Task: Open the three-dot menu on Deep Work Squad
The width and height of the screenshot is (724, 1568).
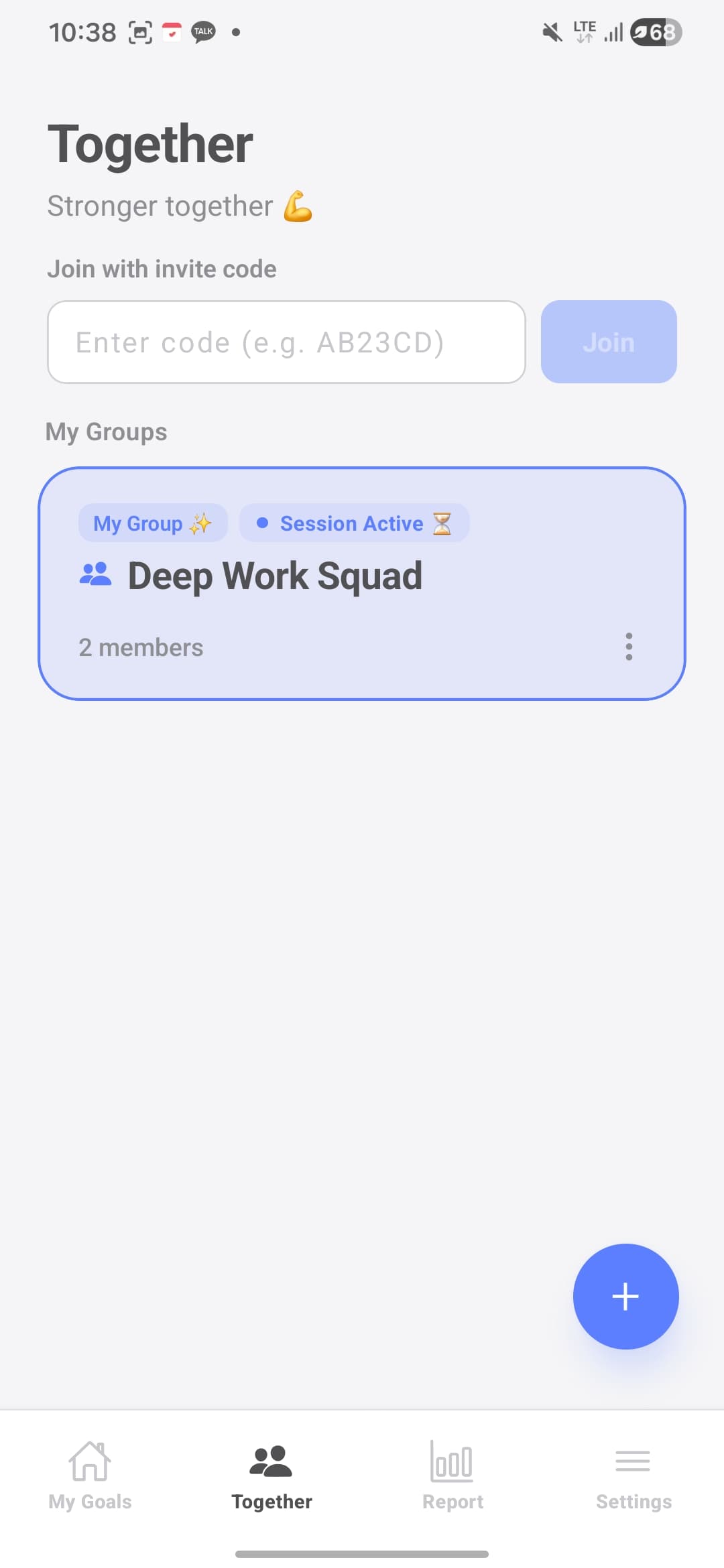Action: pyautogui.click(x=629, y=647)
